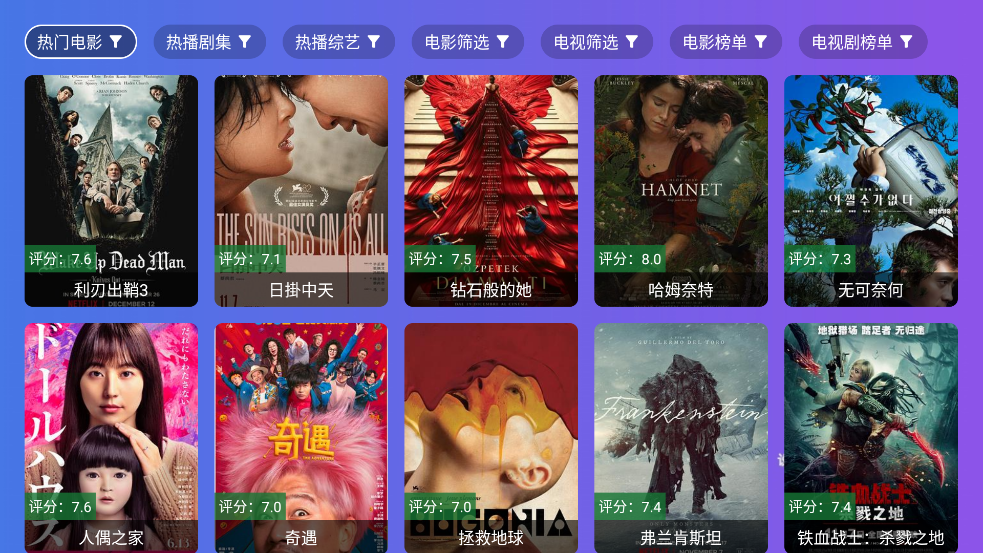This screenshot has height=553, width=983.
Task: Select the 热门电影 filter chip
Action: click(80, 42)
